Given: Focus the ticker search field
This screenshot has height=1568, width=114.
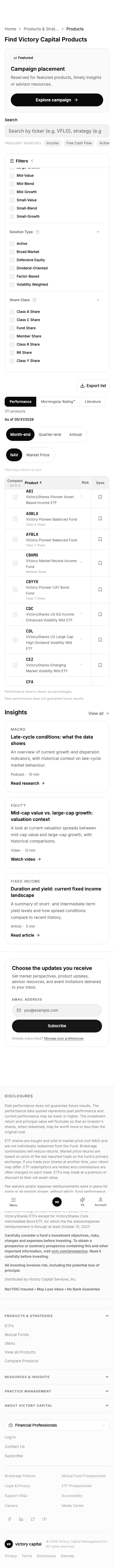Looking at the screenshot, I should click(57, 131).
